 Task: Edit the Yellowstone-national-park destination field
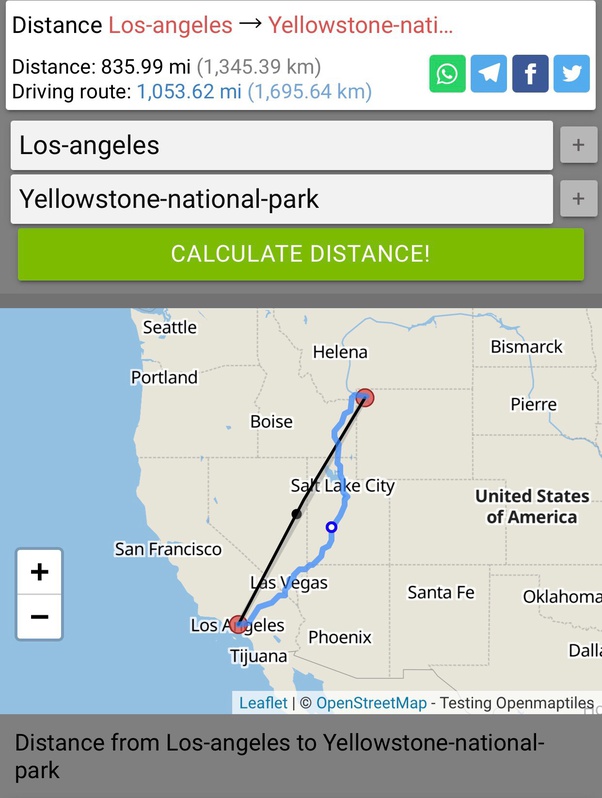[281, 199]
